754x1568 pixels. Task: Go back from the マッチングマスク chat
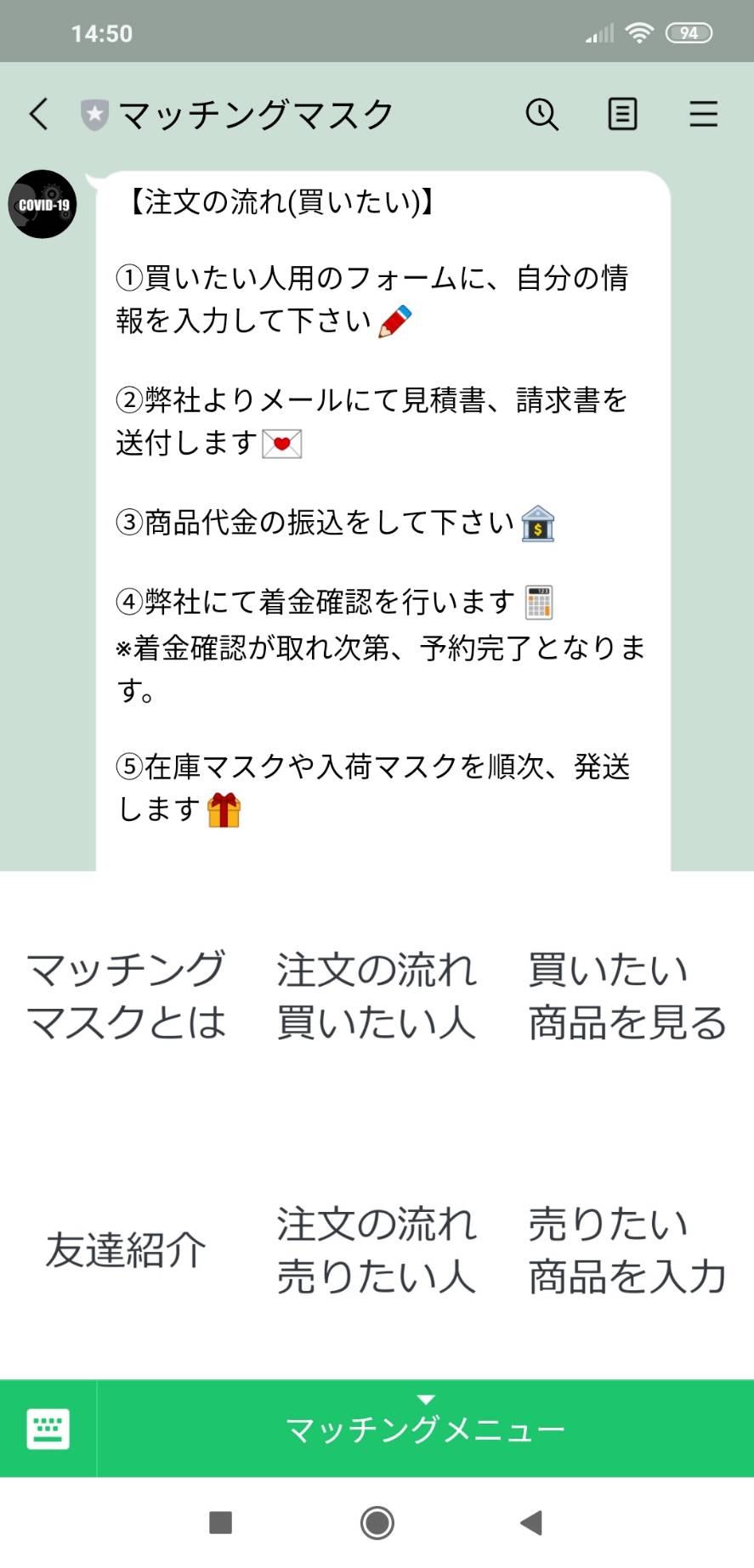pyautogui.click(x=39, y=114)
